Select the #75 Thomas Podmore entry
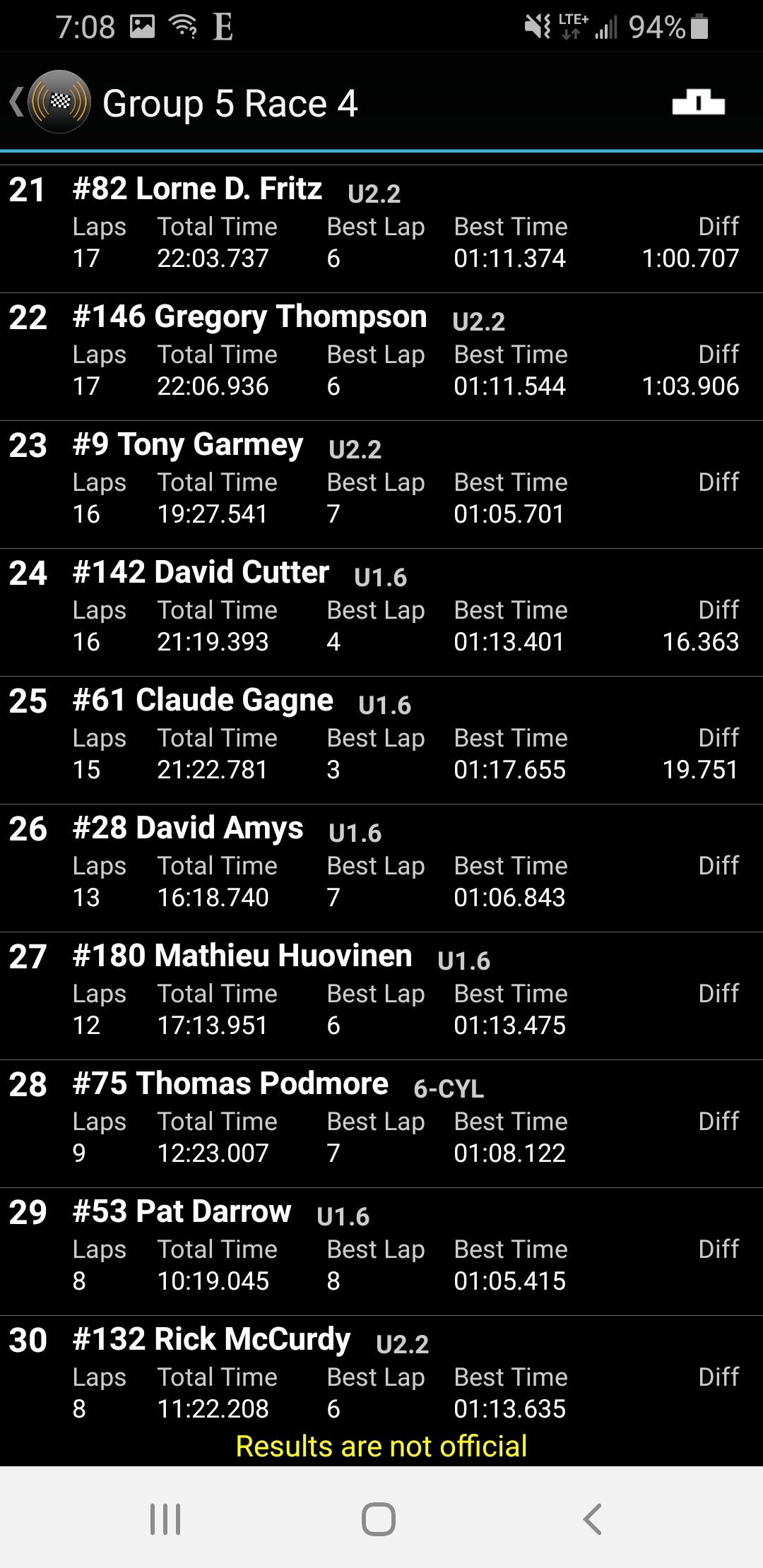This screenshot has width=763, height=1568. coord(381,1124)
